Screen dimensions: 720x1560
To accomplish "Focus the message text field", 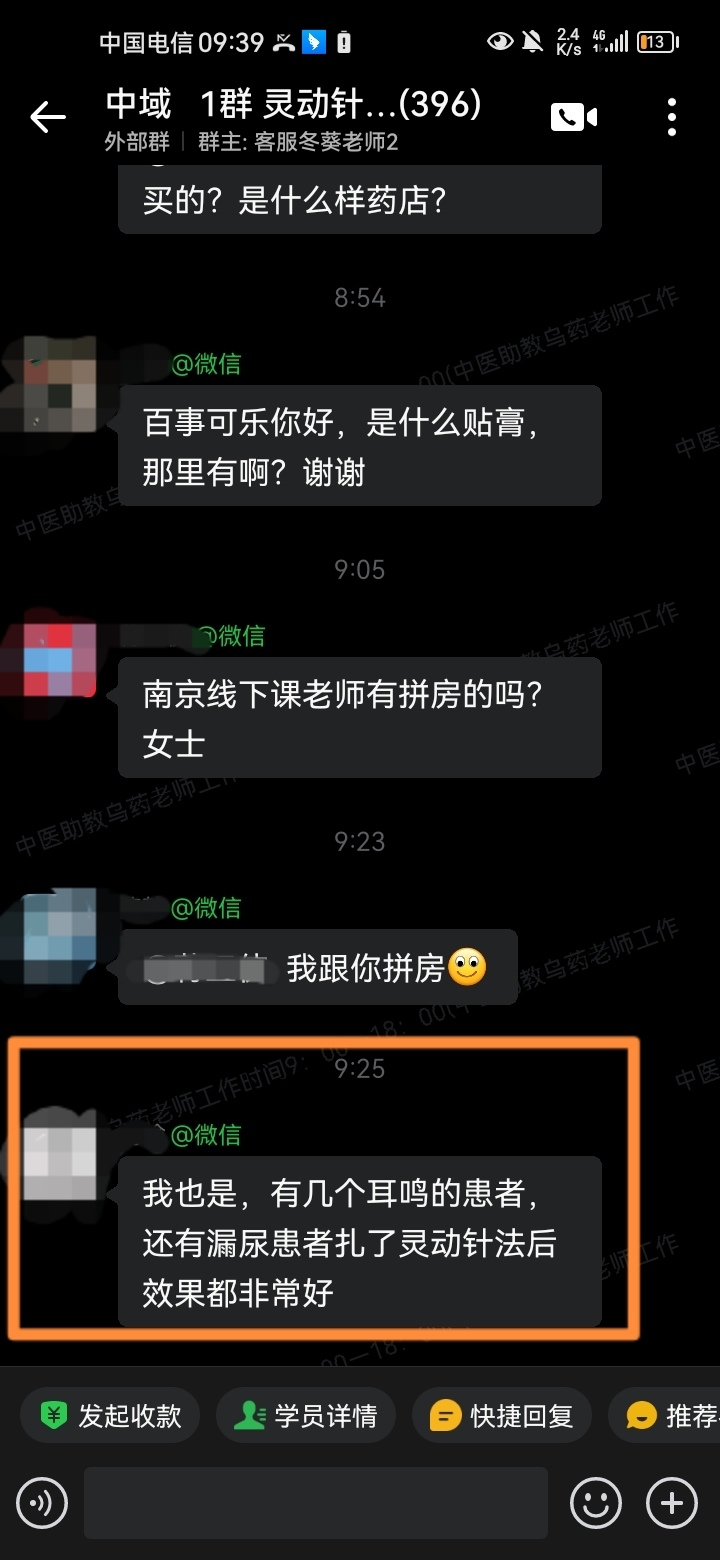I will (315, 1502).
